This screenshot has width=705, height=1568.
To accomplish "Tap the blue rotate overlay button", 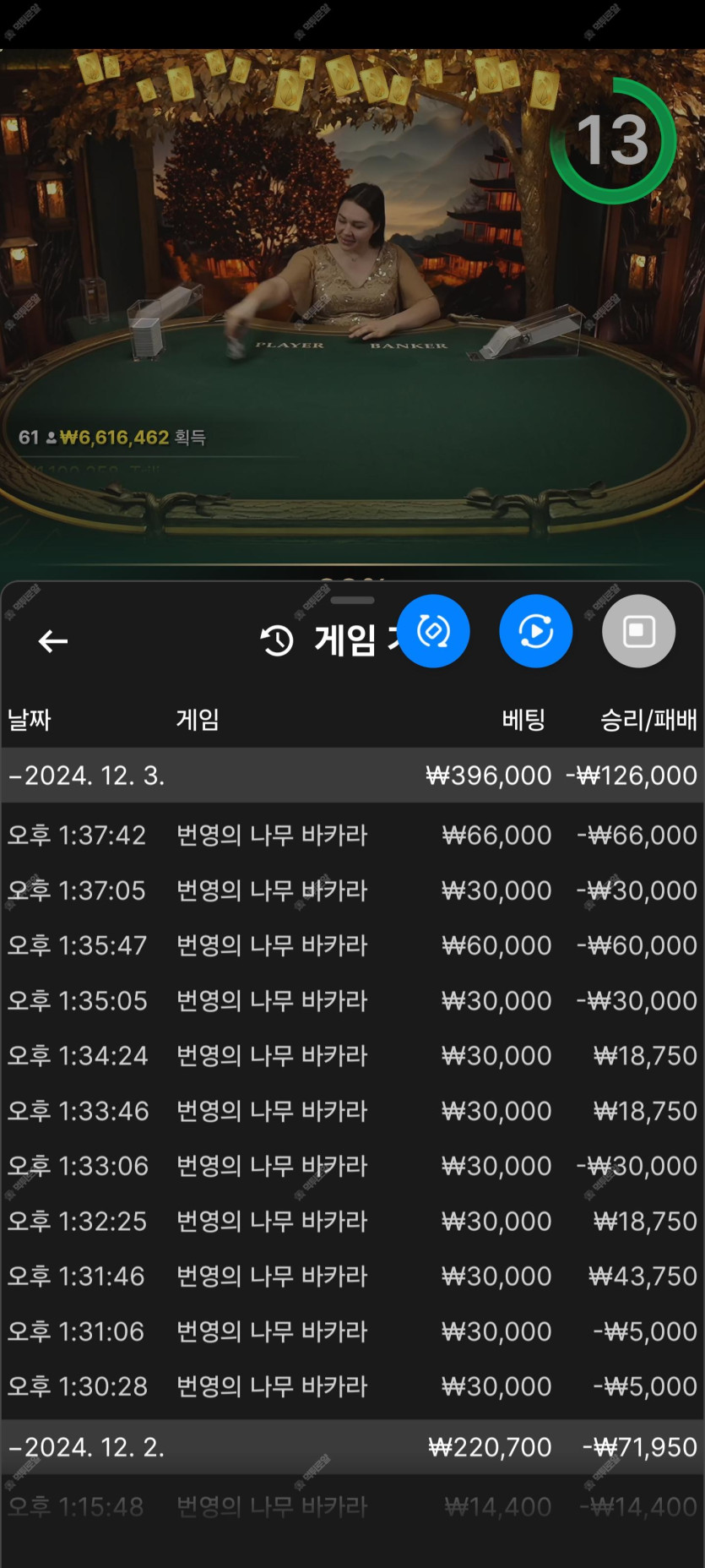I will pyautogui.click(x=433, y=631).
